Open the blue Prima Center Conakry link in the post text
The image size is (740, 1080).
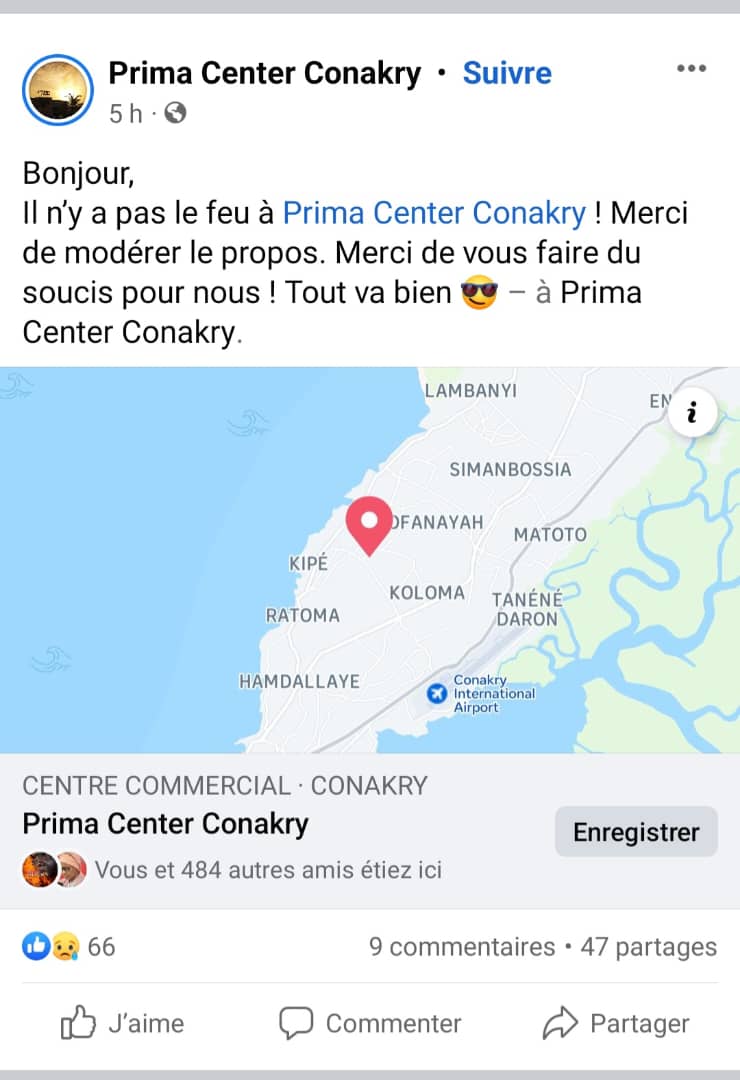tap(434, 213)
